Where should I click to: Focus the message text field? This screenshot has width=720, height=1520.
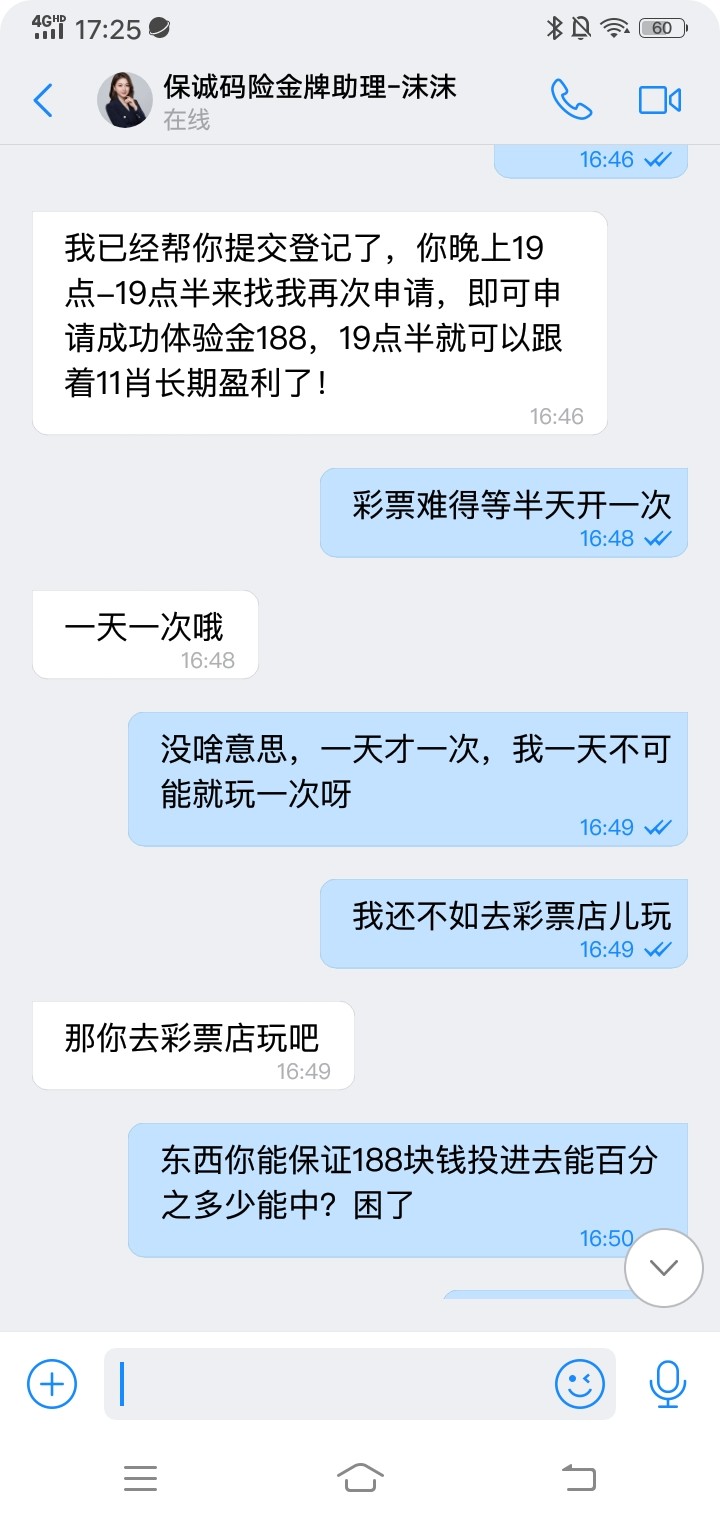(x=330, y=1384)
